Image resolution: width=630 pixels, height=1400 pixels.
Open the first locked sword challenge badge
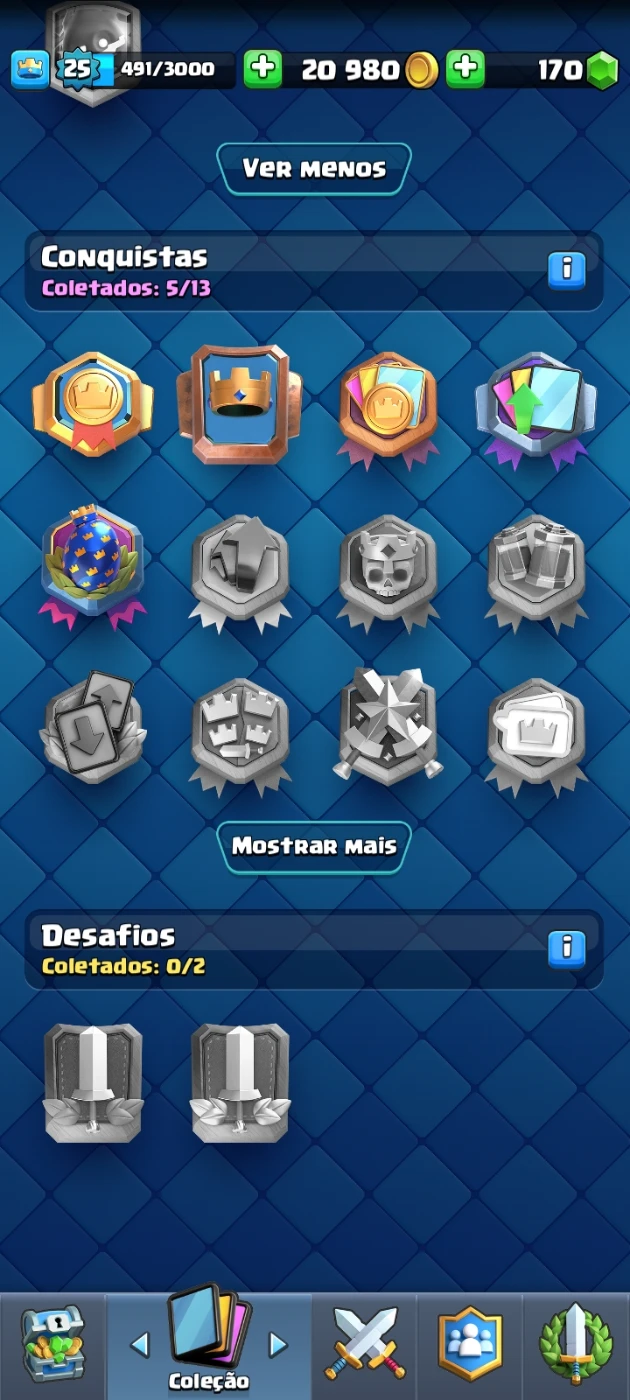pos(92,1082)
